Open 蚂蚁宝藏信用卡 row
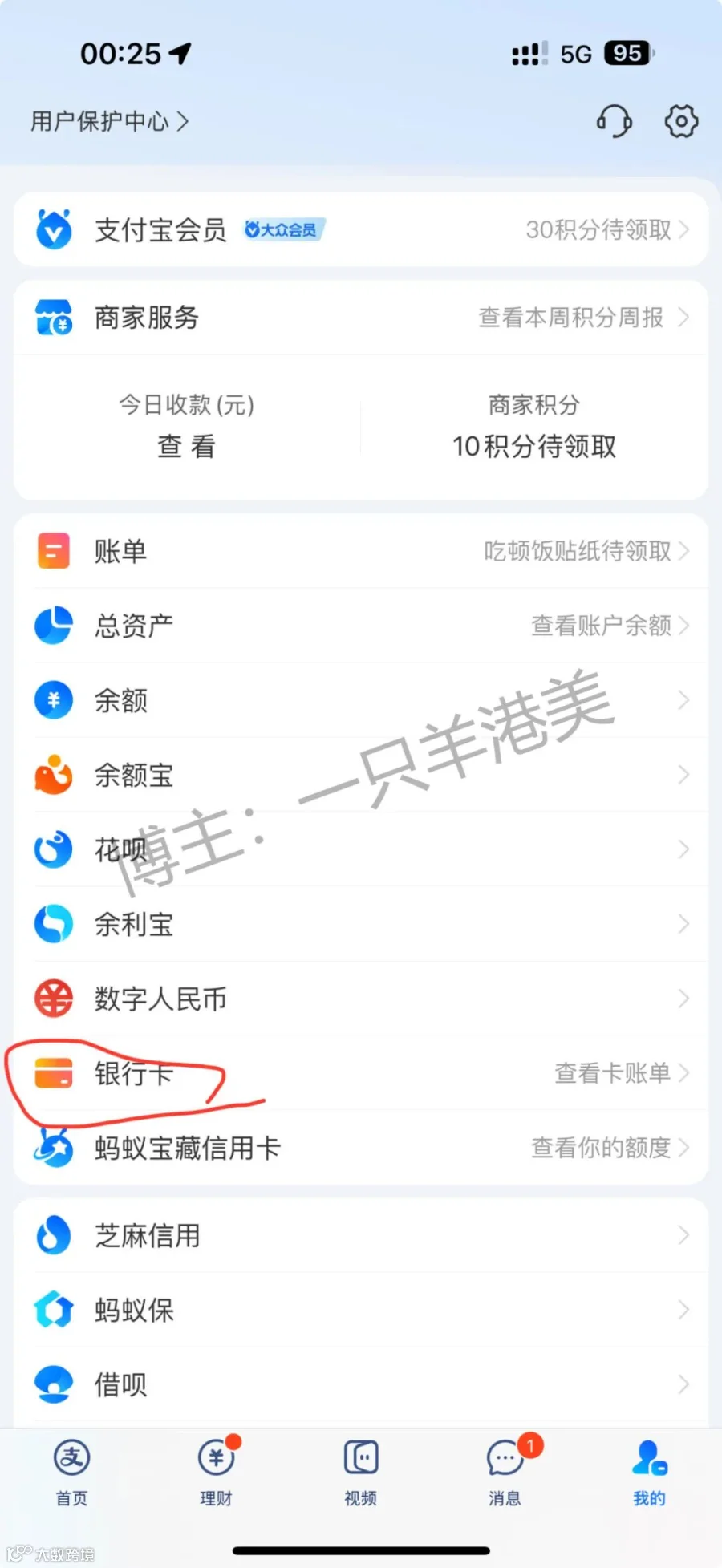The width and height of the screenshot is (722, 1568). [361, 1148]
